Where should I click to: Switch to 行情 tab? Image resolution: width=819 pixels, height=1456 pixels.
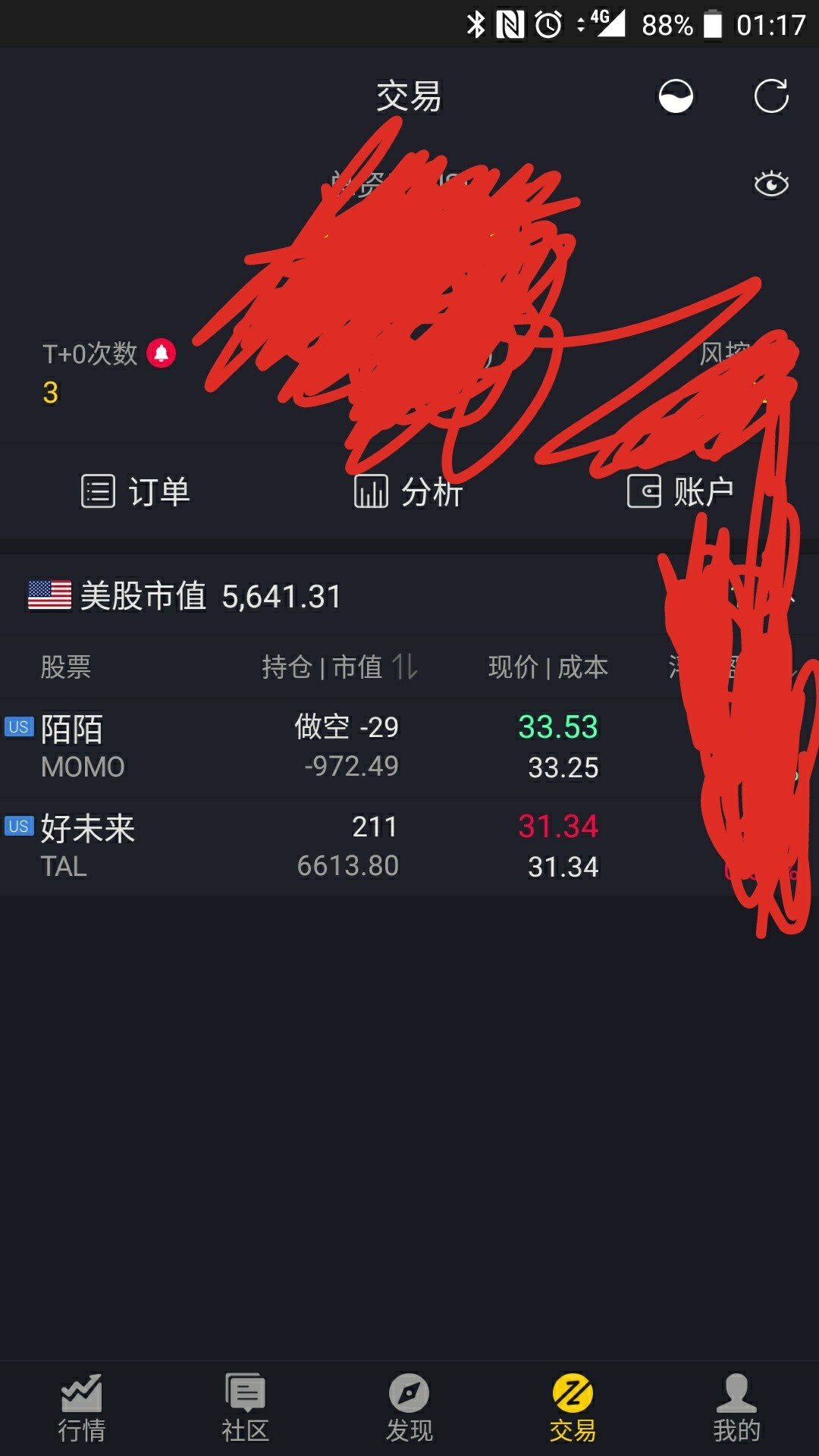(x=82, y=1409)
